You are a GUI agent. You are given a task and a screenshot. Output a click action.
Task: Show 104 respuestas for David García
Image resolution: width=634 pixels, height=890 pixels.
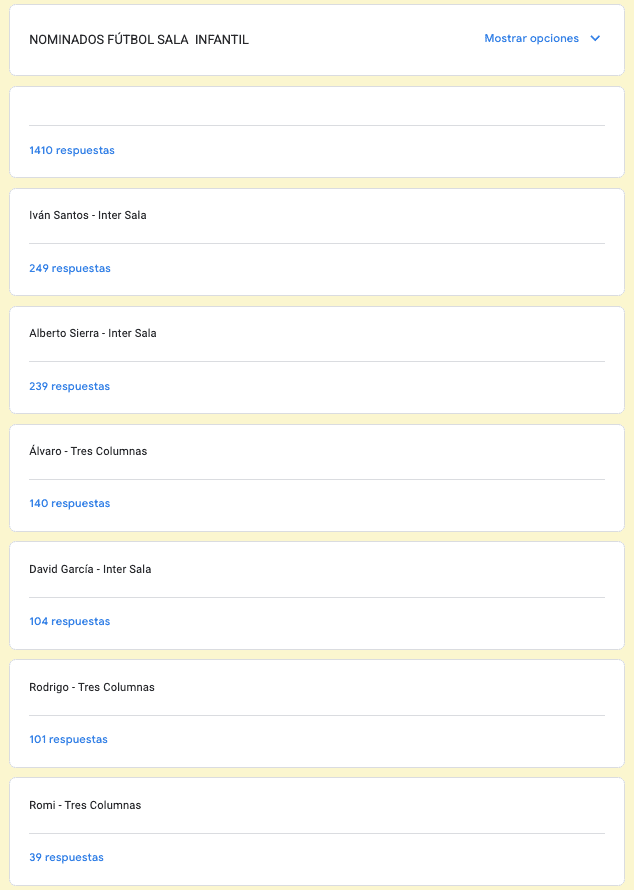[x=70, y=622]
